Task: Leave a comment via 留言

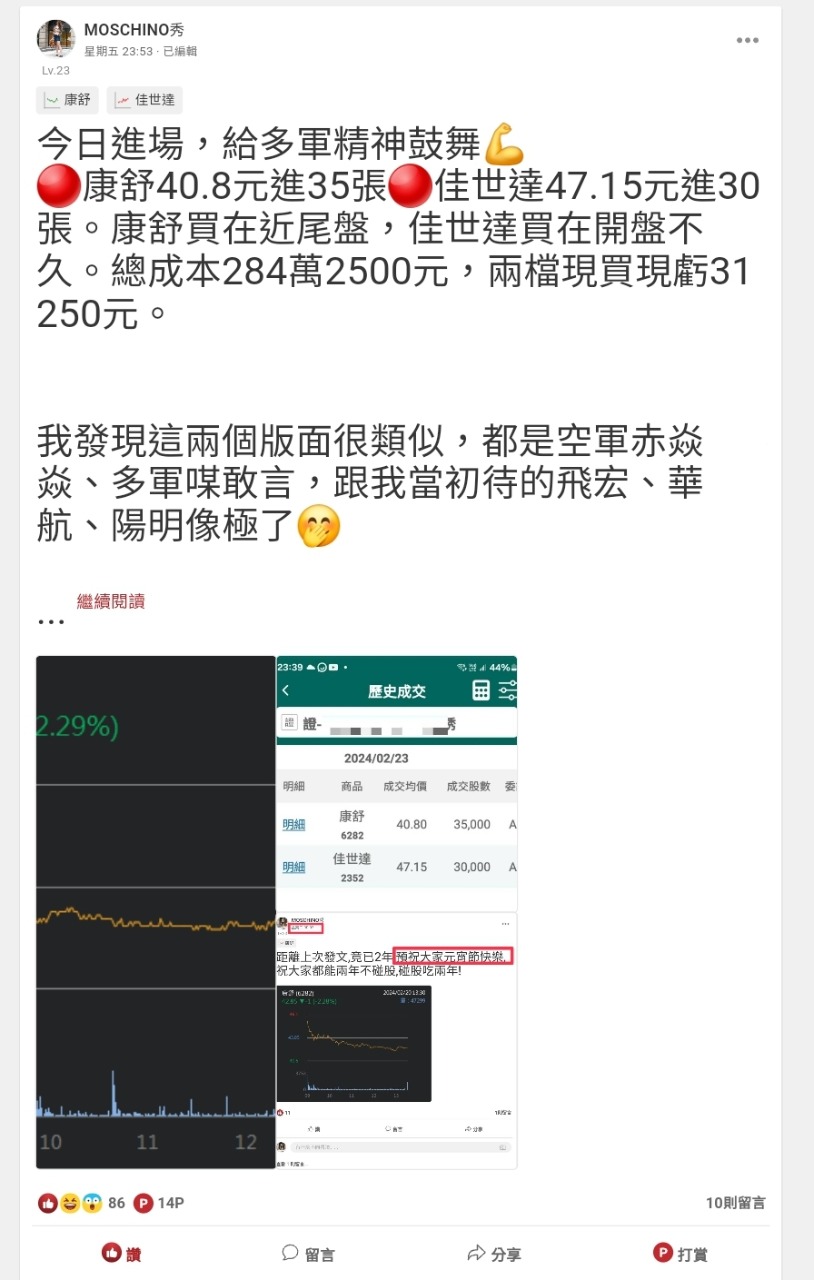Action: (x=308, y=1253)
